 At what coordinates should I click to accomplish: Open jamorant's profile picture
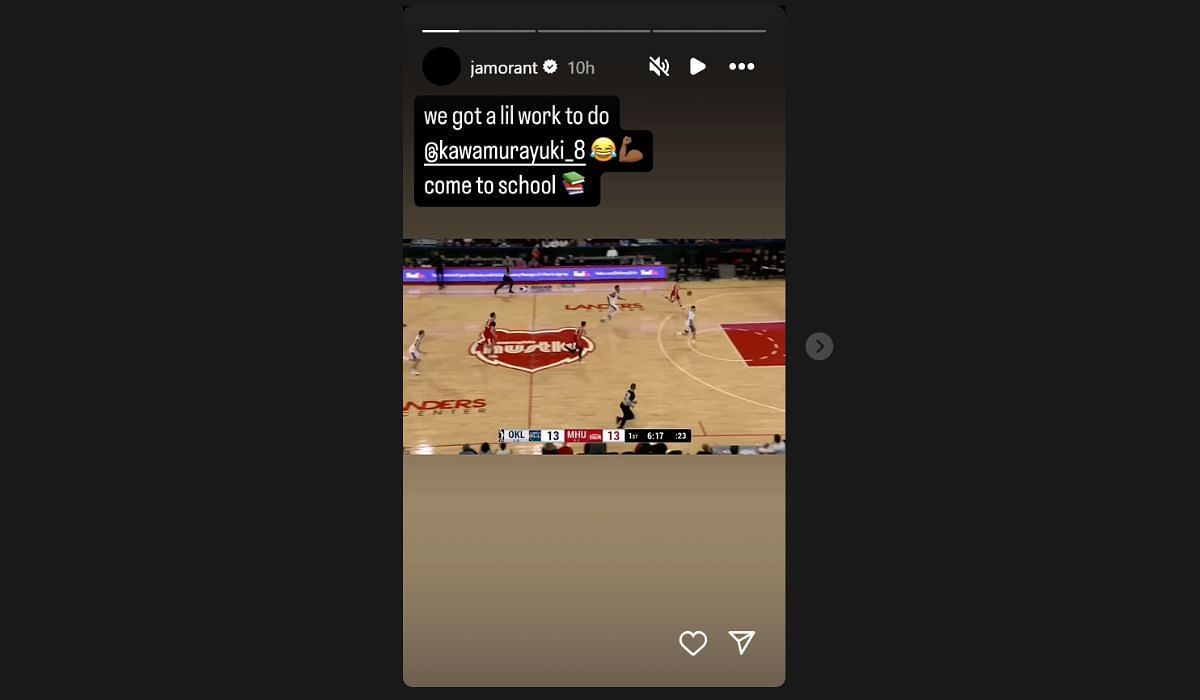[x=441, y=67]
